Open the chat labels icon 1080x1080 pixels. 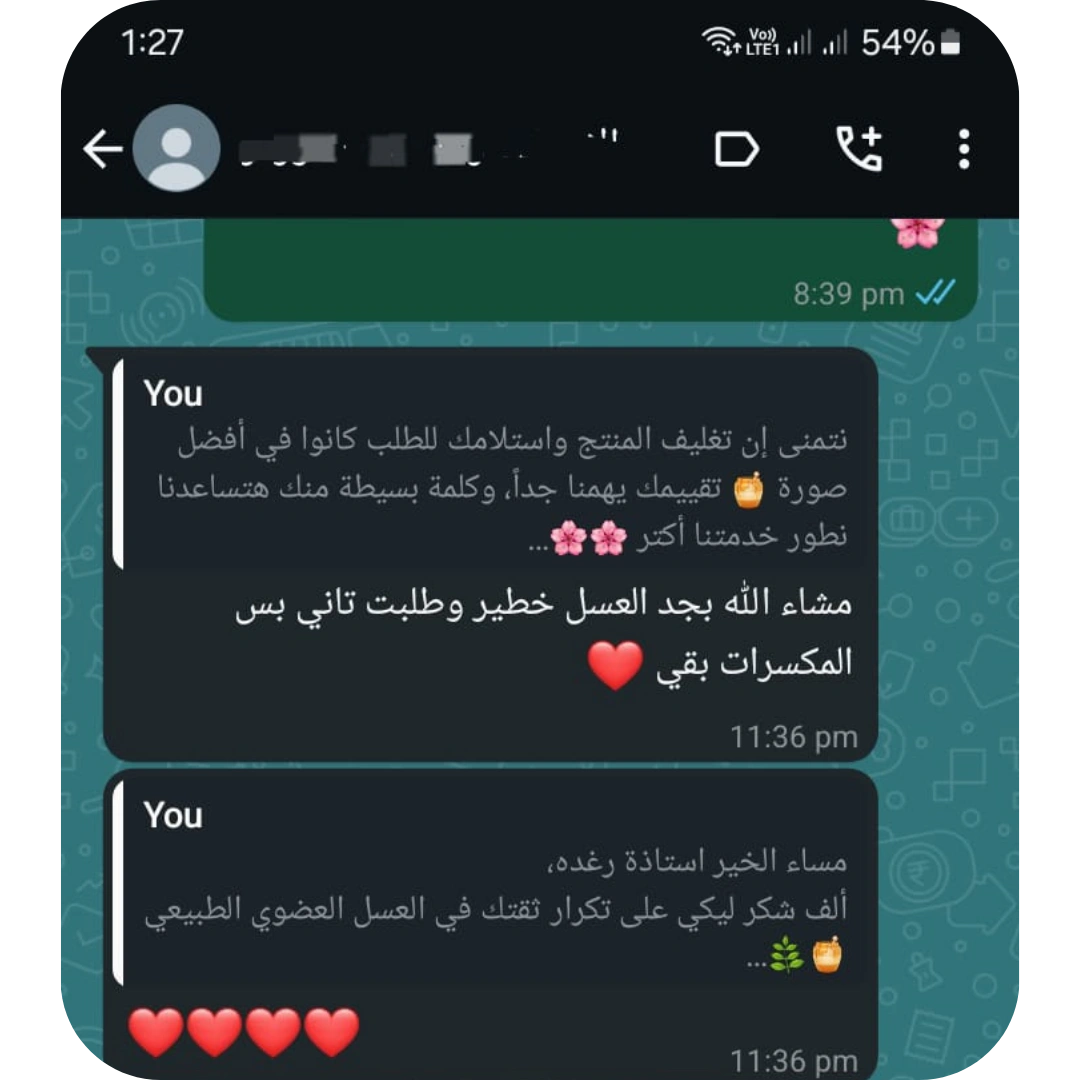click(x=737, y=150)
